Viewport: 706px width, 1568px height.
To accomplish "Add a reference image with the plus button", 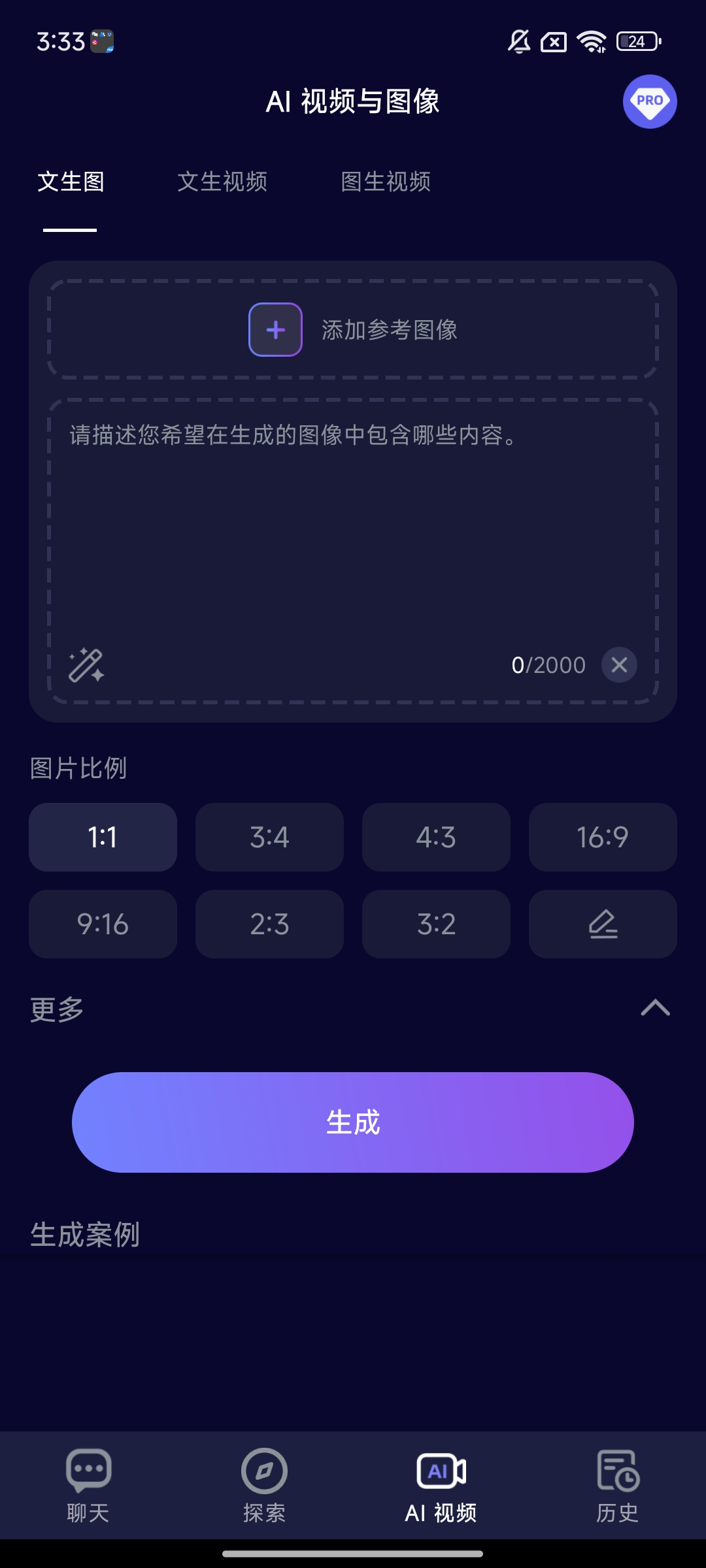I will click(275, 330).
